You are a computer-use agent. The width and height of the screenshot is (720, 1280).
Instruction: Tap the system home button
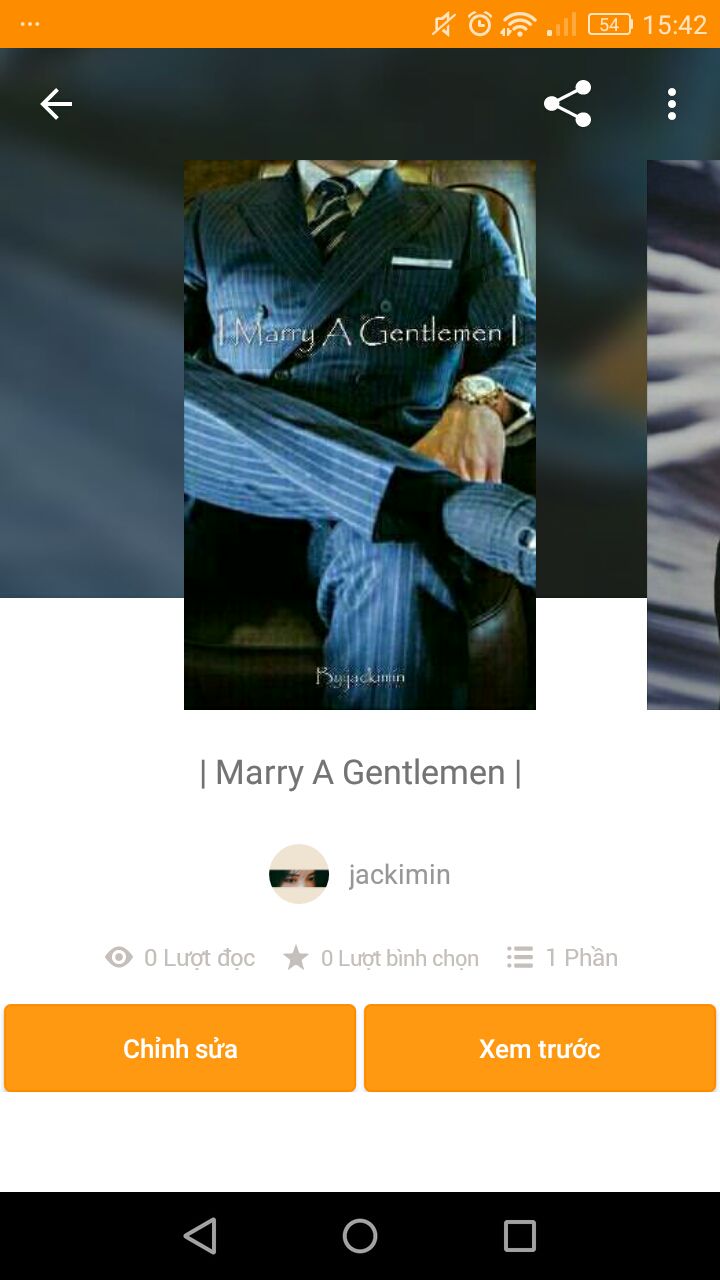[360, 1236]
